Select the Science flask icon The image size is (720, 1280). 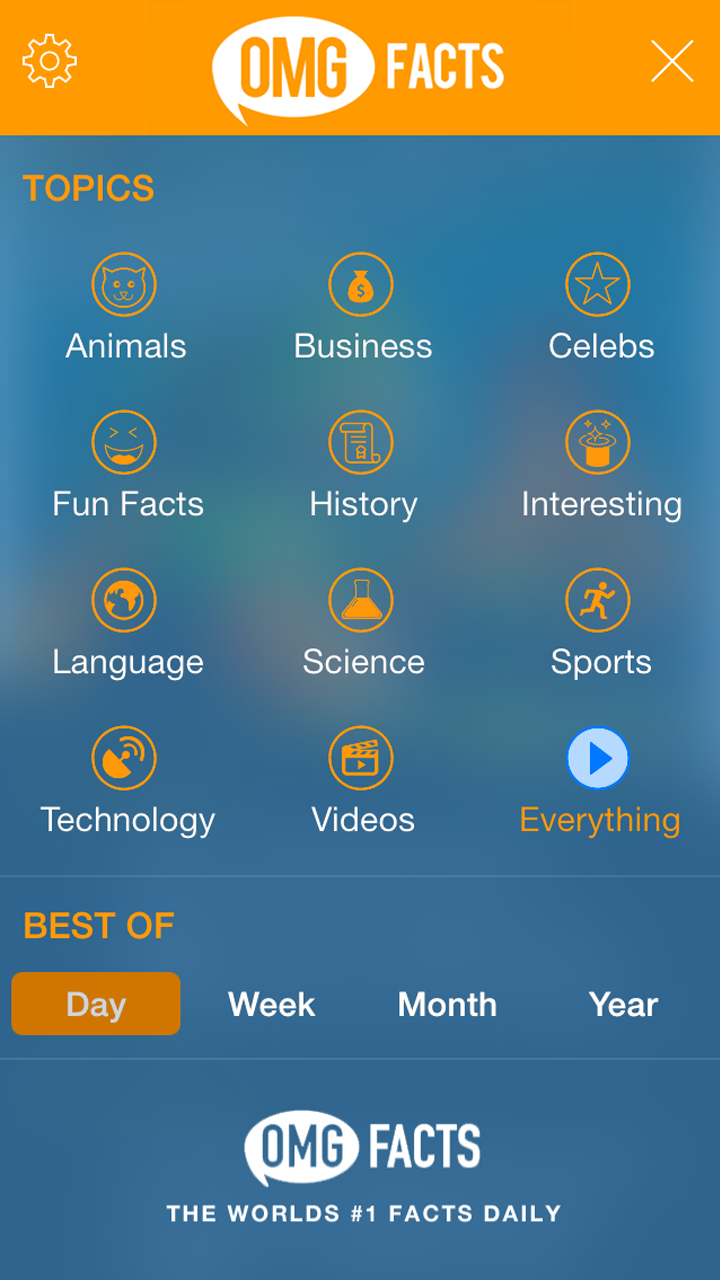(362, 599)
